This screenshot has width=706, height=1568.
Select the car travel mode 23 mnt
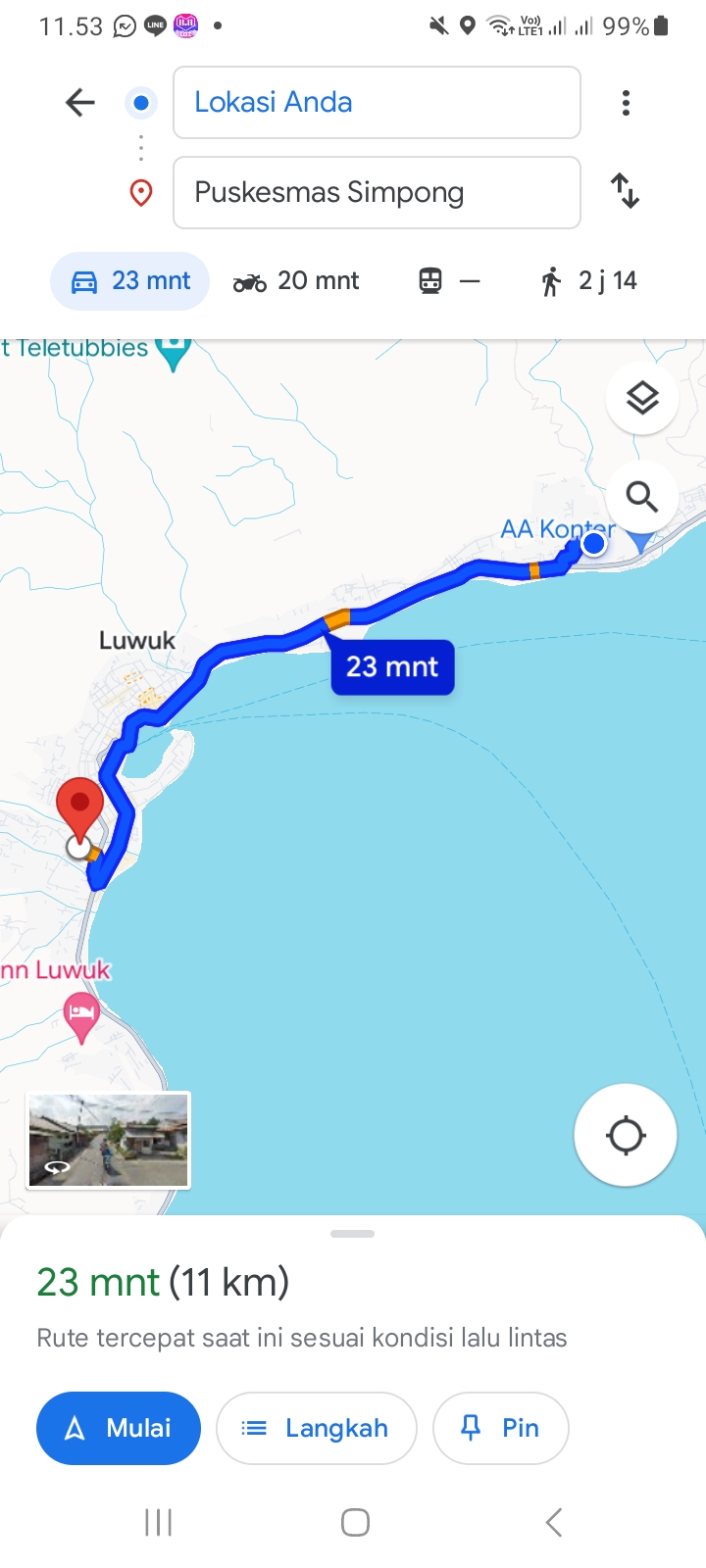[130, 281]
